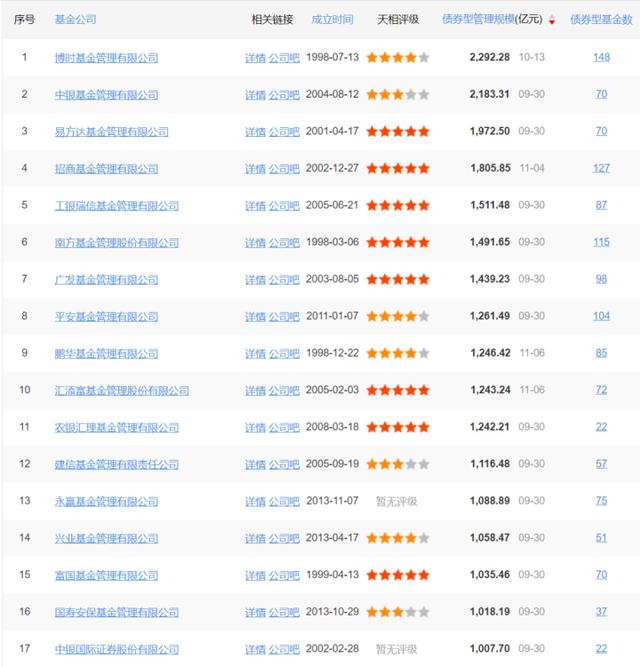View 详情 for 广发基金管理有限公司
Viewport: 640px width, 667px height.
tap(255, 280)
